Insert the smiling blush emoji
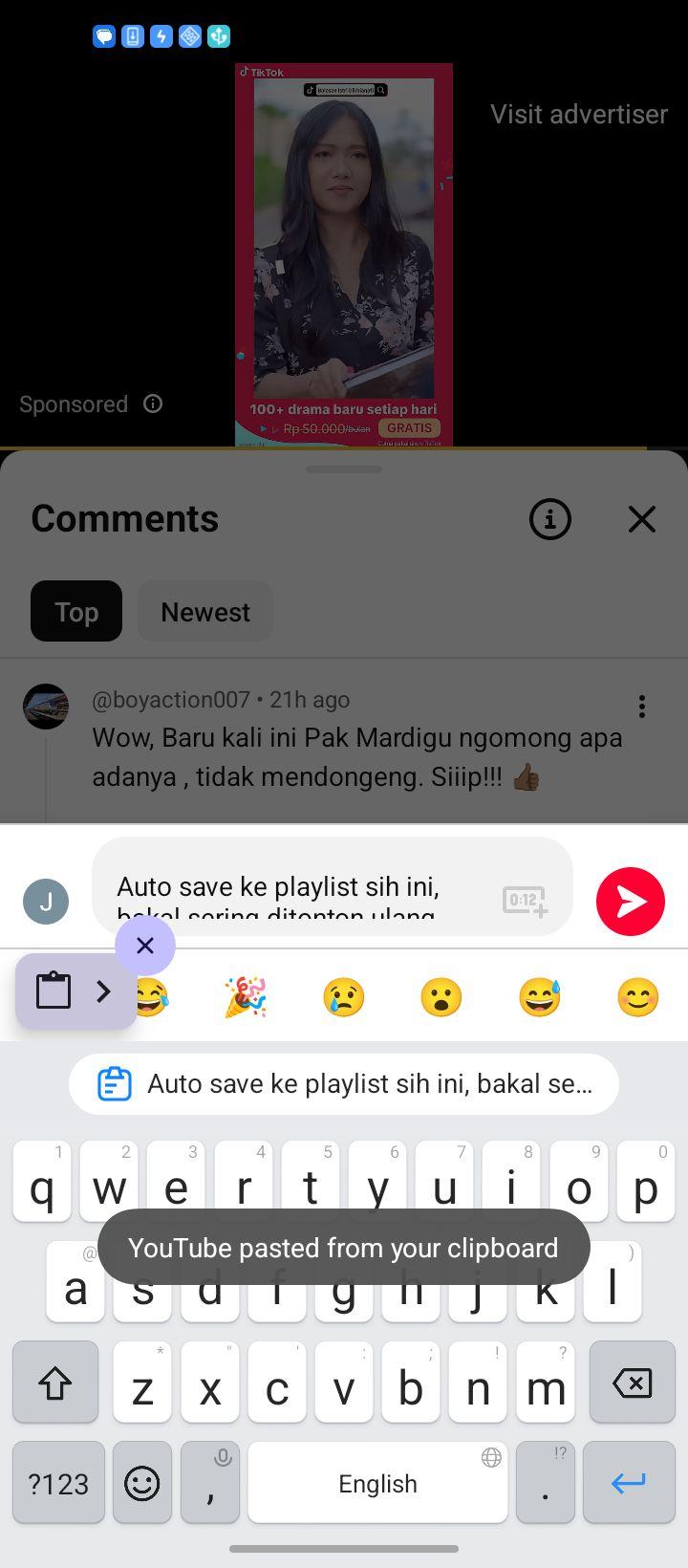Viewport: 688px width, 1568px height. (637, 997)
